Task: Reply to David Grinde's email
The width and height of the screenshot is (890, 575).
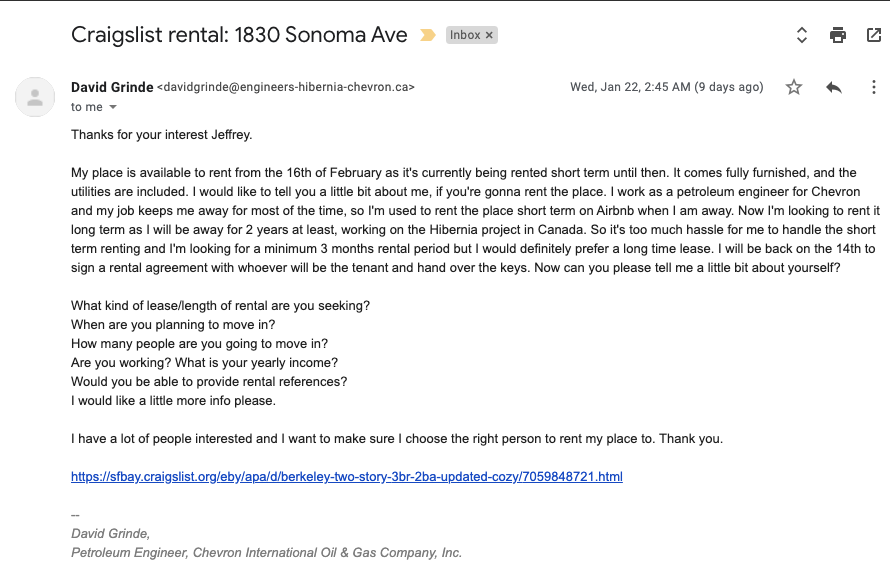Action: coord(834,87)
